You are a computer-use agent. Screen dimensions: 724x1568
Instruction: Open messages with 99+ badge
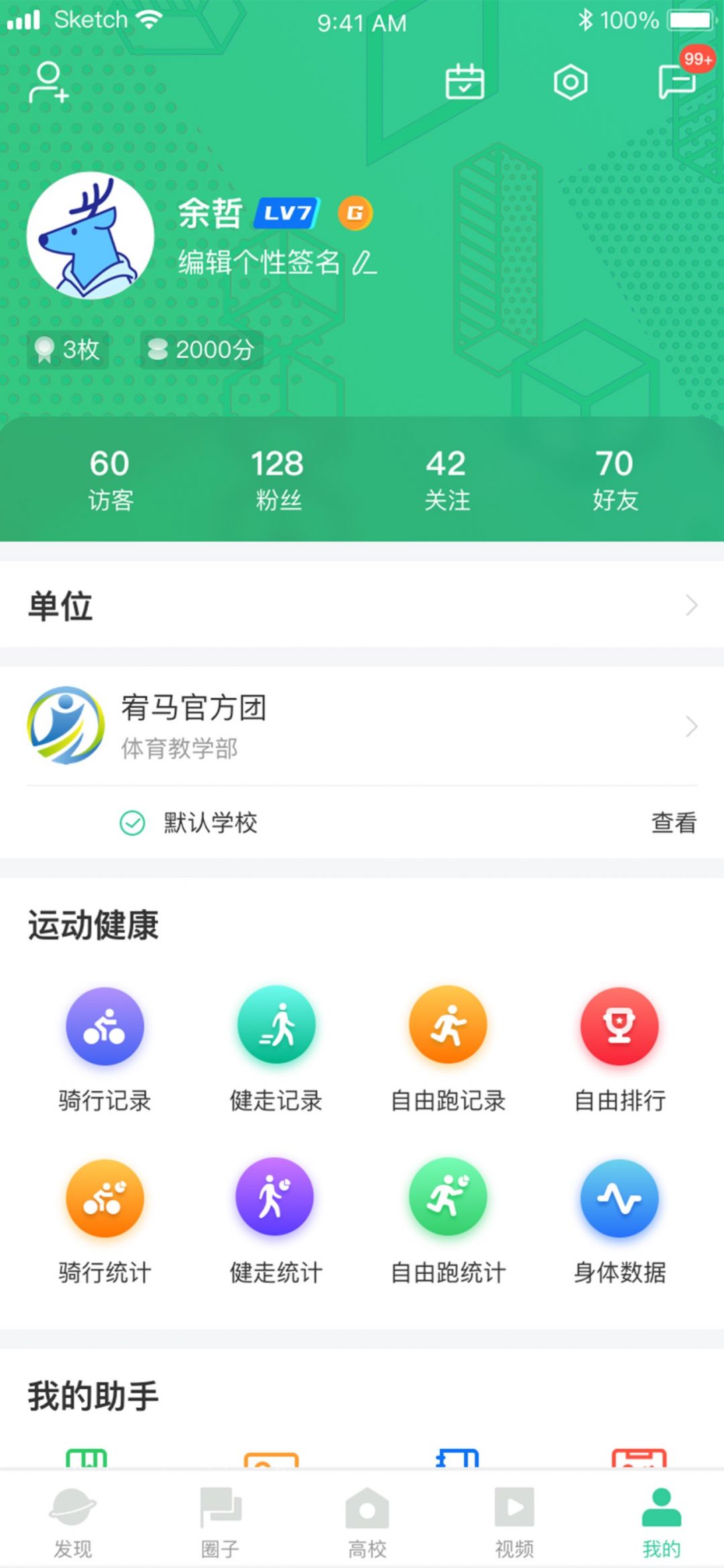pos(678,82)
